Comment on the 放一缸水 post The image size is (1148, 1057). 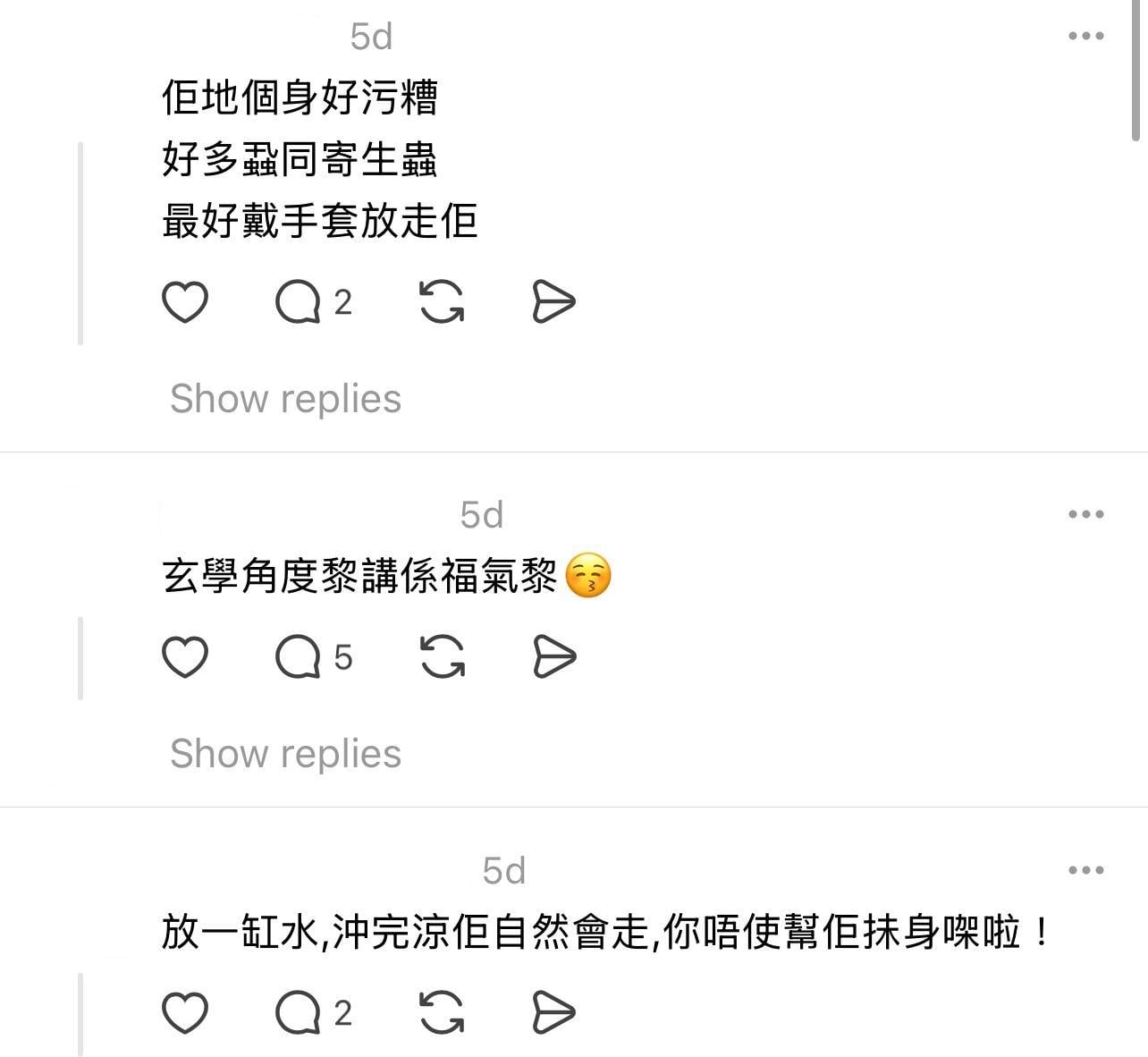click(299, 1012)
